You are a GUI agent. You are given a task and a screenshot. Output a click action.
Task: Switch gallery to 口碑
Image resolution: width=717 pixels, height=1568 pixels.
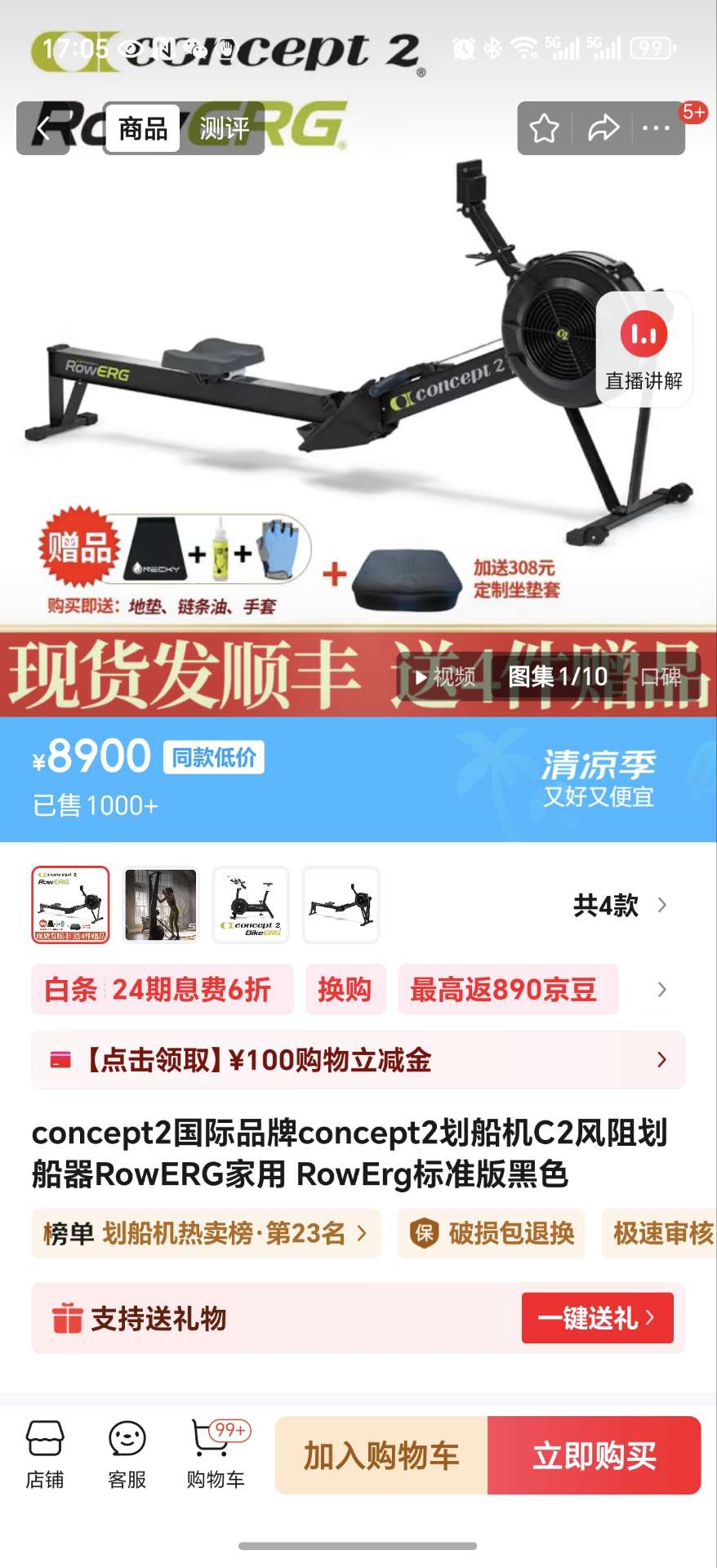[x=661, y=676]
